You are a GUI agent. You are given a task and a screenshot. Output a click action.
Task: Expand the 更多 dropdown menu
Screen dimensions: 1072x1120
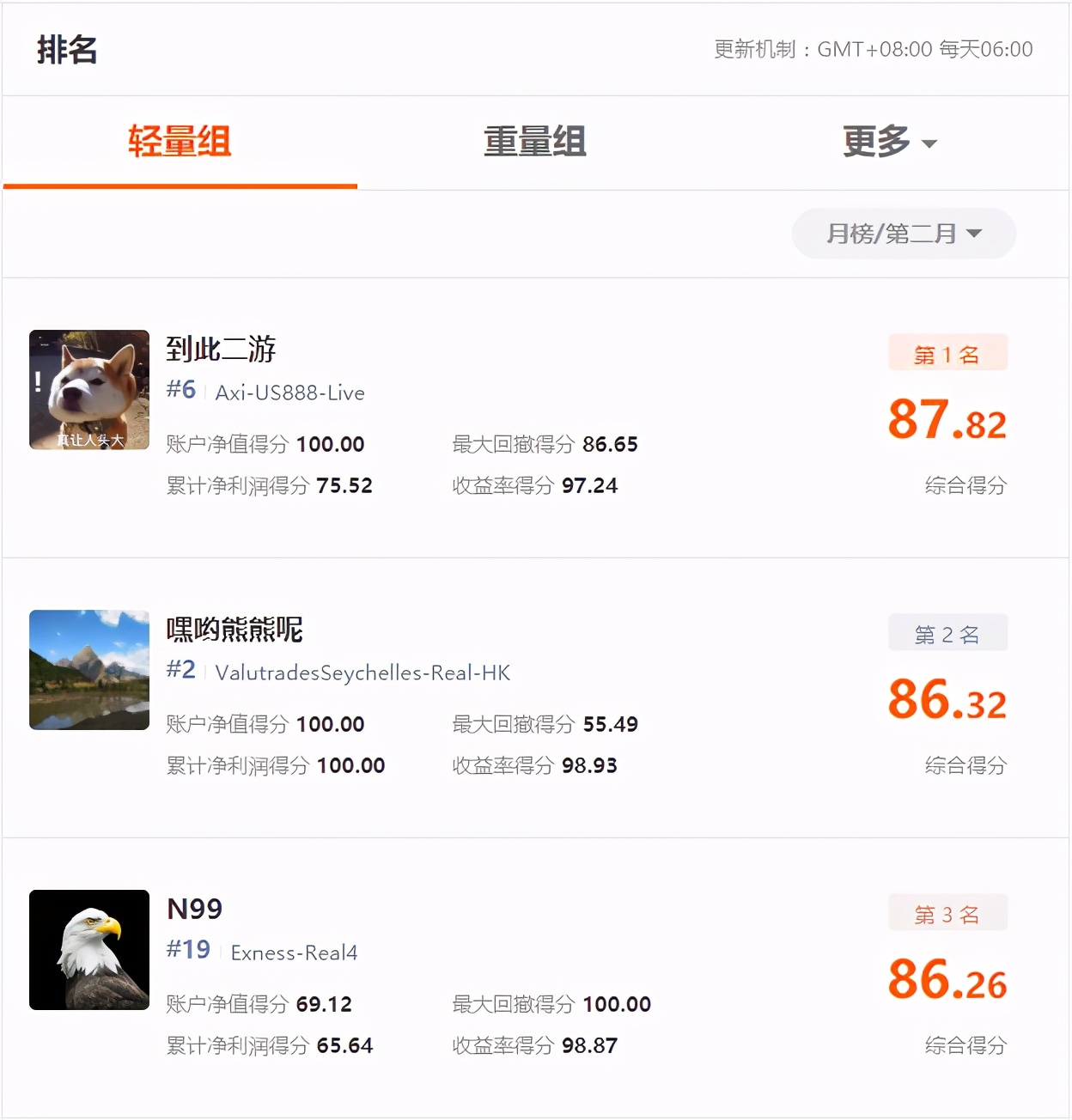(x=876, y=142)
